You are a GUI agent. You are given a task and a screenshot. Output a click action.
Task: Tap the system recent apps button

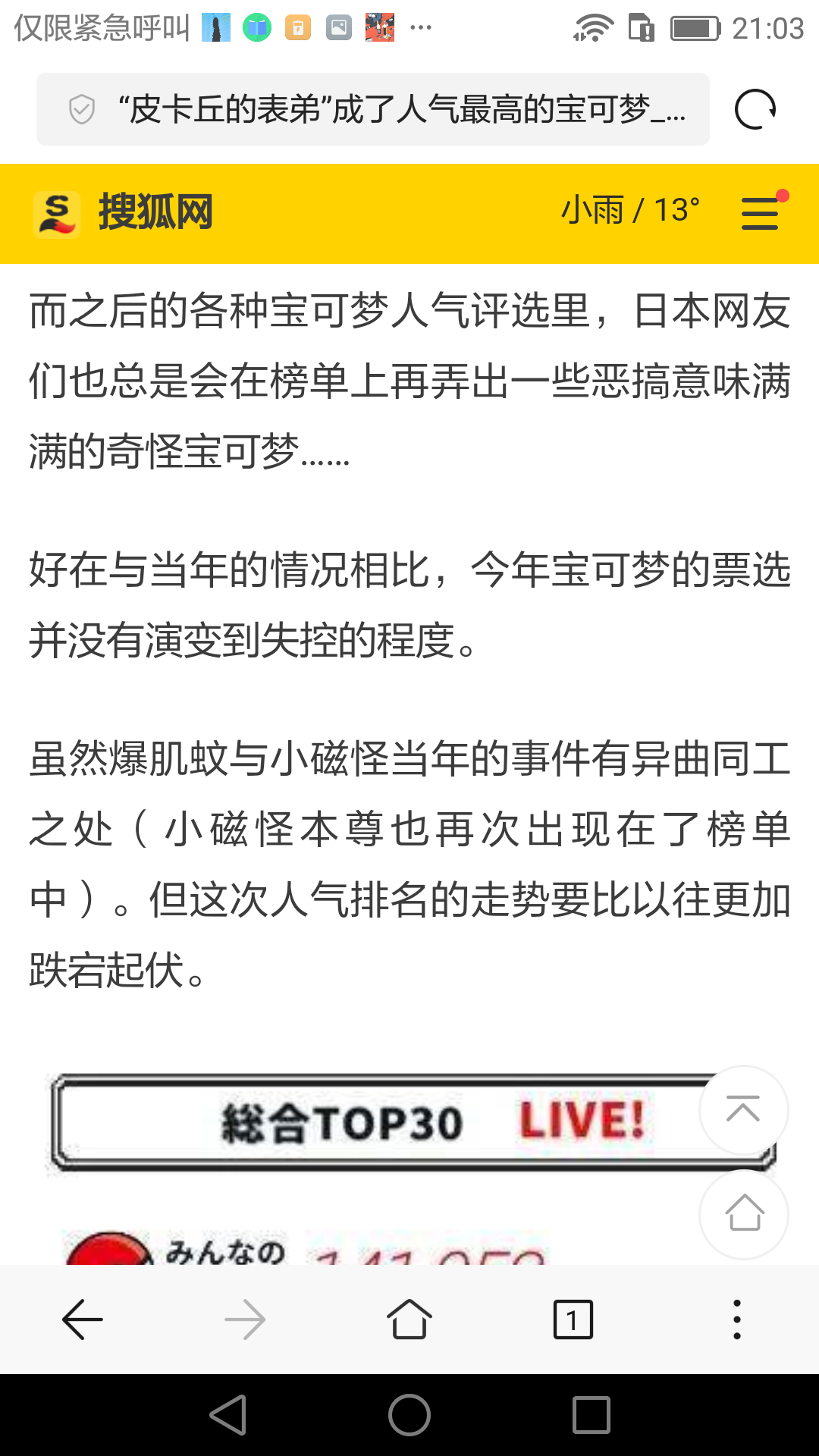point(591,1415)
